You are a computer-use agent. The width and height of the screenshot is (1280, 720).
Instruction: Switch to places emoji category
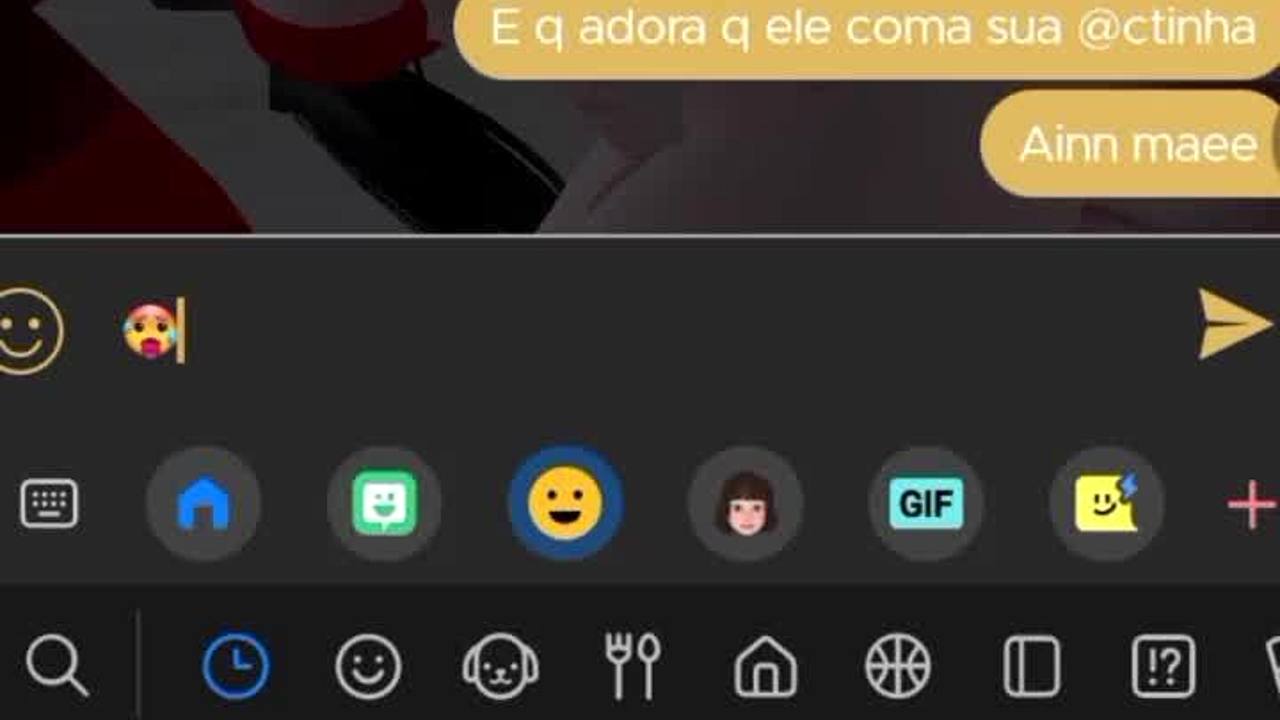[x=765, y=666]
